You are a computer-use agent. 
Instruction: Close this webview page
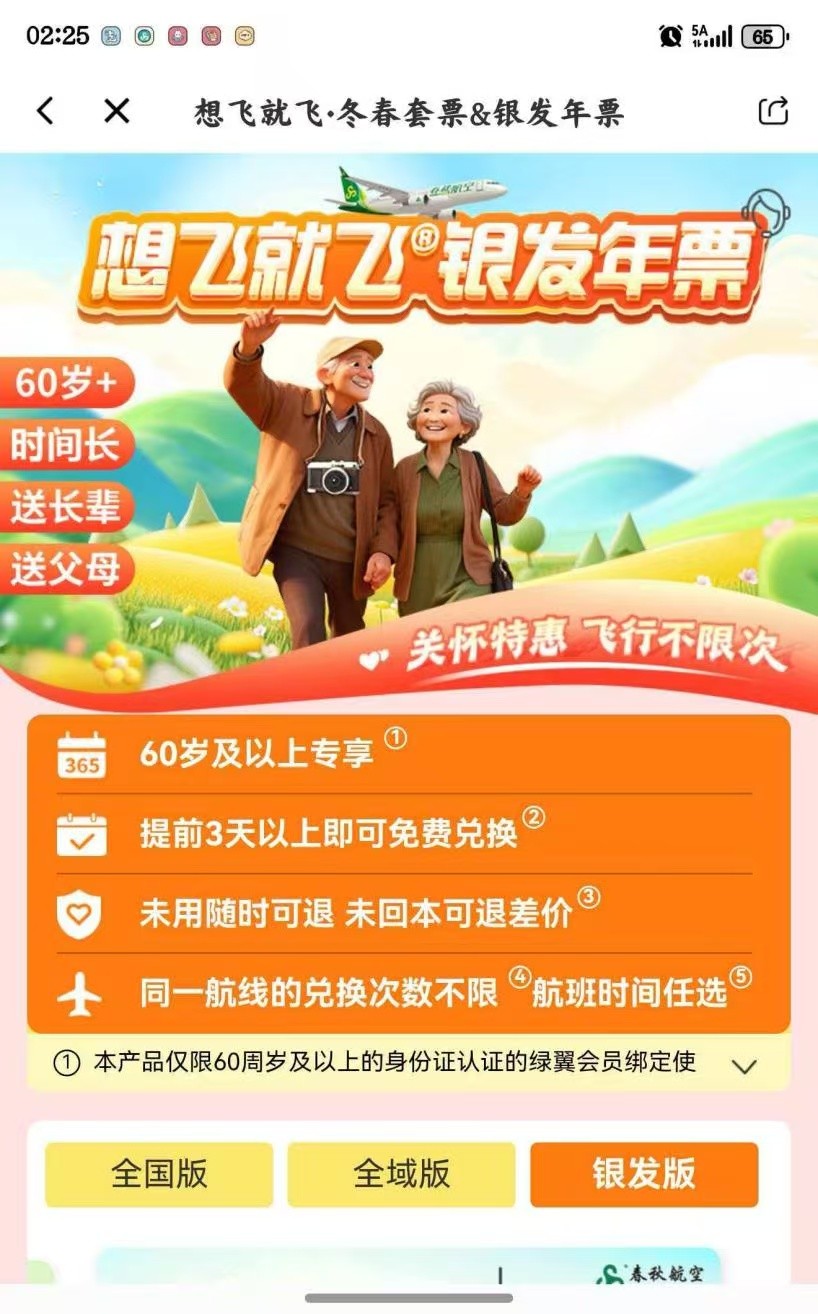117,111
